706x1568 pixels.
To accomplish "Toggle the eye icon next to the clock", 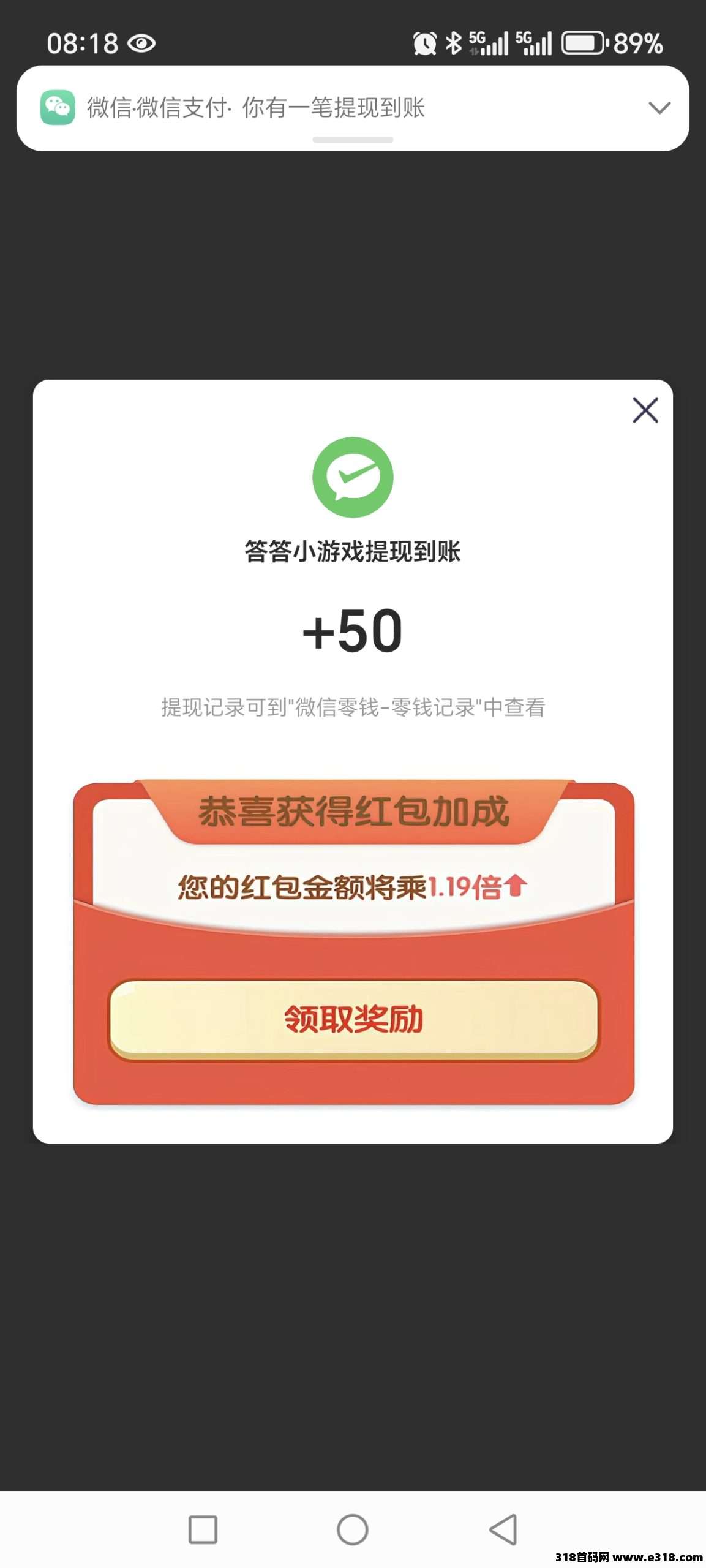I will [x=143, y=43].
